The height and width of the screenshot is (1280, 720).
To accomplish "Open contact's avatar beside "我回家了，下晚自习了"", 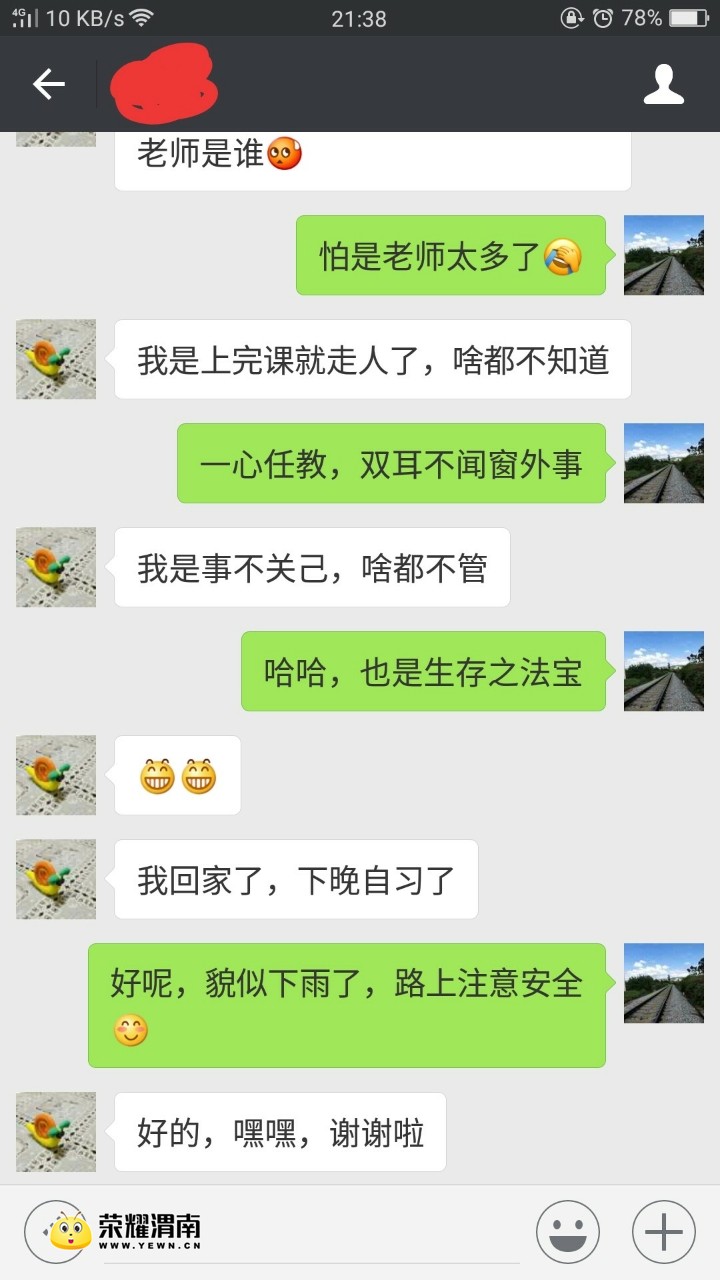I will coord(56,879).
